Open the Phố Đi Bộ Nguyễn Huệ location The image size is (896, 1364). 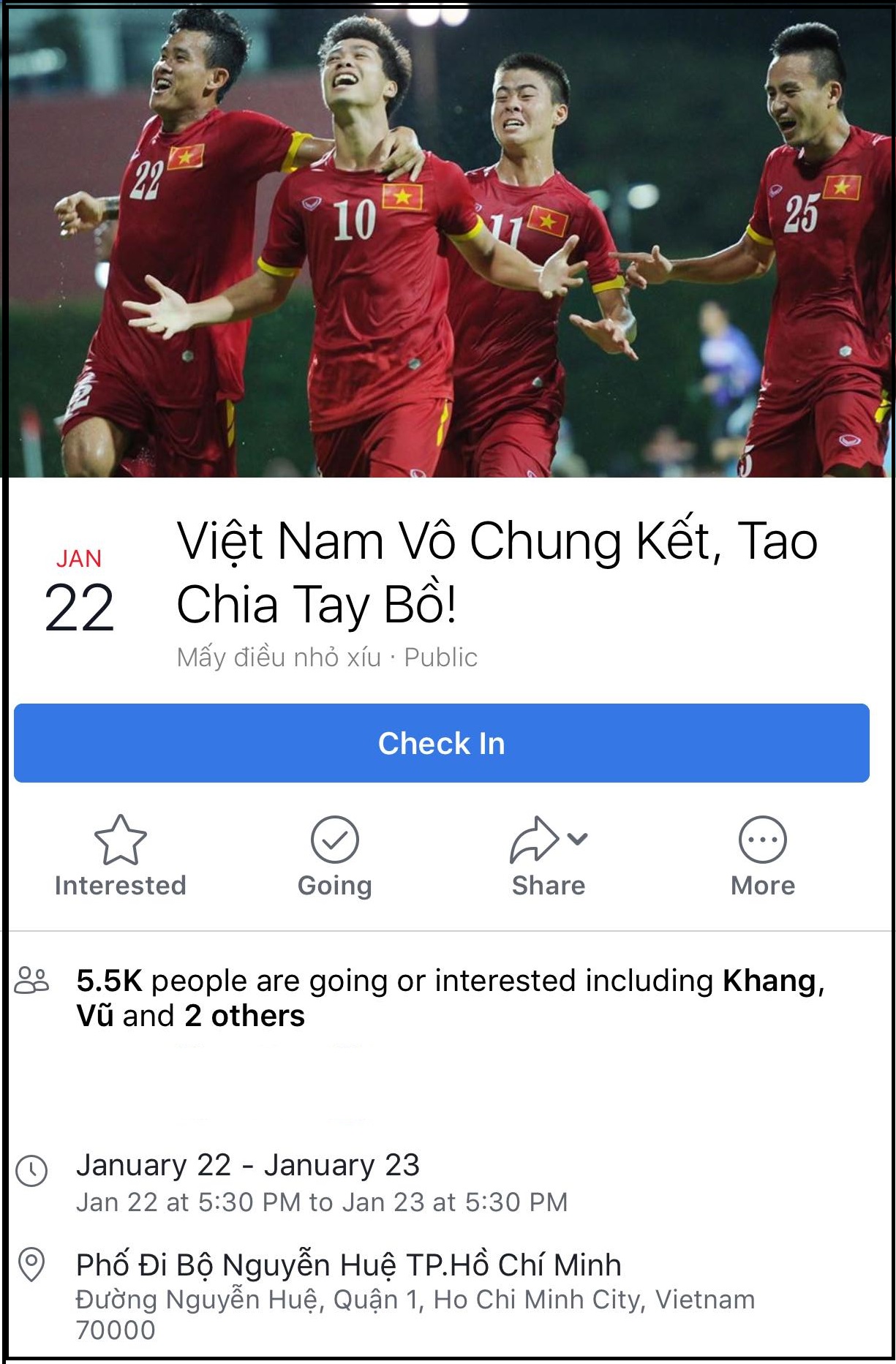(x=348, y=1266)
